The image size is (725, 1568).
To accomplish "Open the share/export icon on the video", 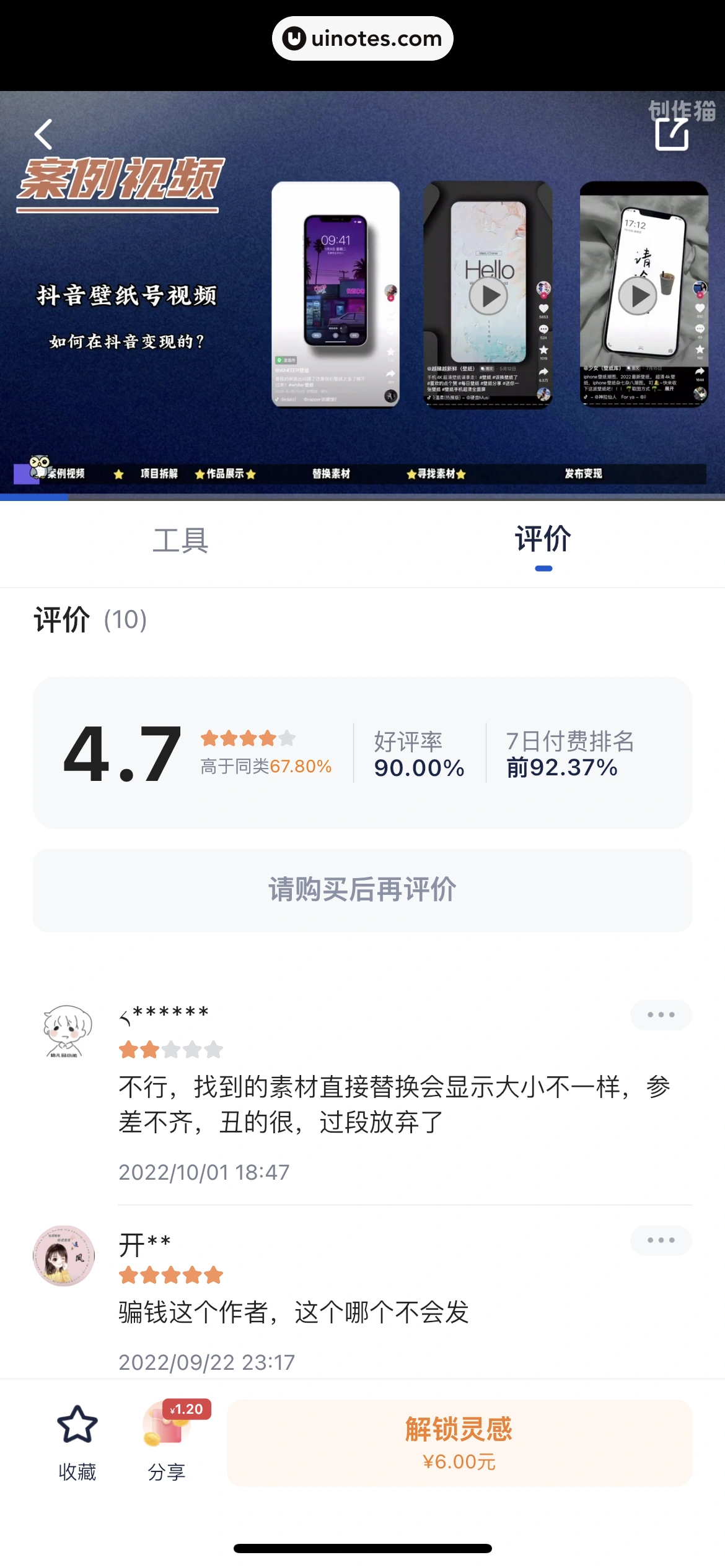I will tap(672, 134).
